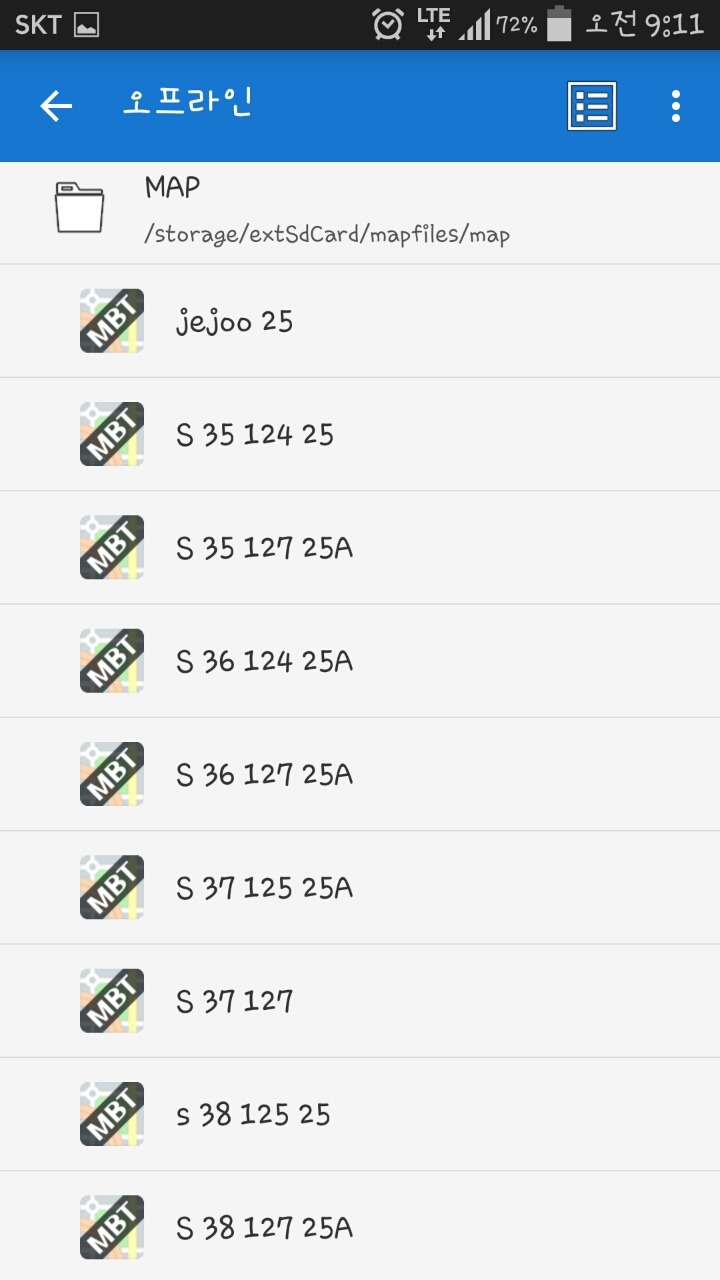
Task: Select the S 36 124 25A map
Action: [x=360, y=660]
